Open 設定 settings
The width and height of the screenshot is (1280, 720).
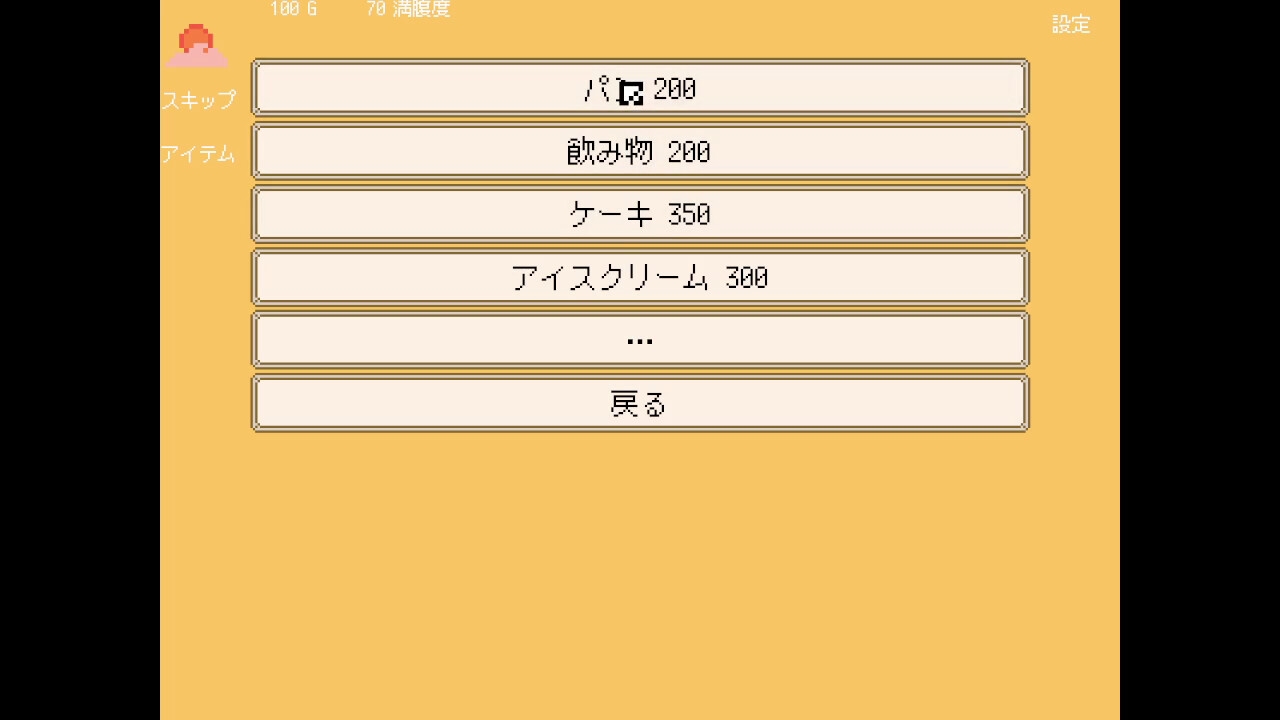tap(1070, 25)
